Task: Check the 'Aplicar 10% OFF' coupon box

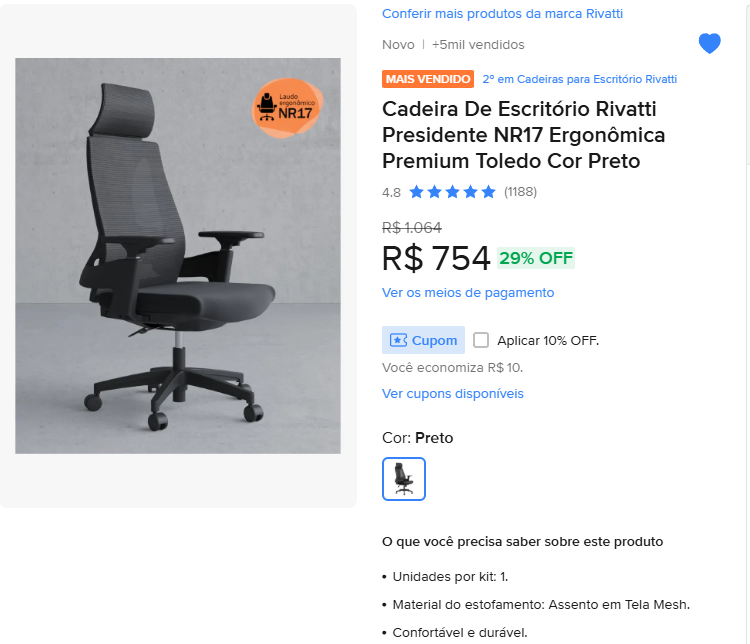Action: point(481,340)
